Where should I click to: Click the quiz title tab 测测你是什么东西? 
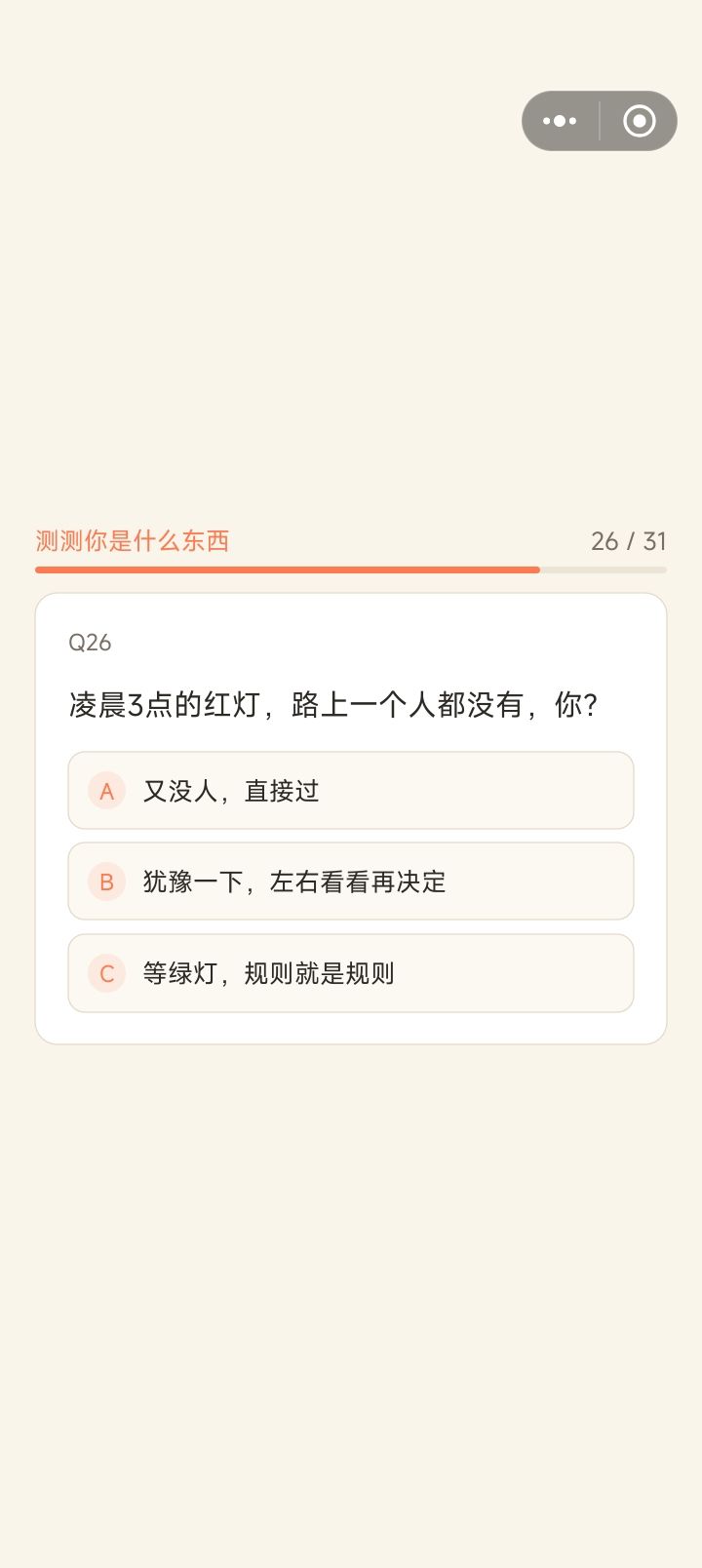click(x=130, y=540)
